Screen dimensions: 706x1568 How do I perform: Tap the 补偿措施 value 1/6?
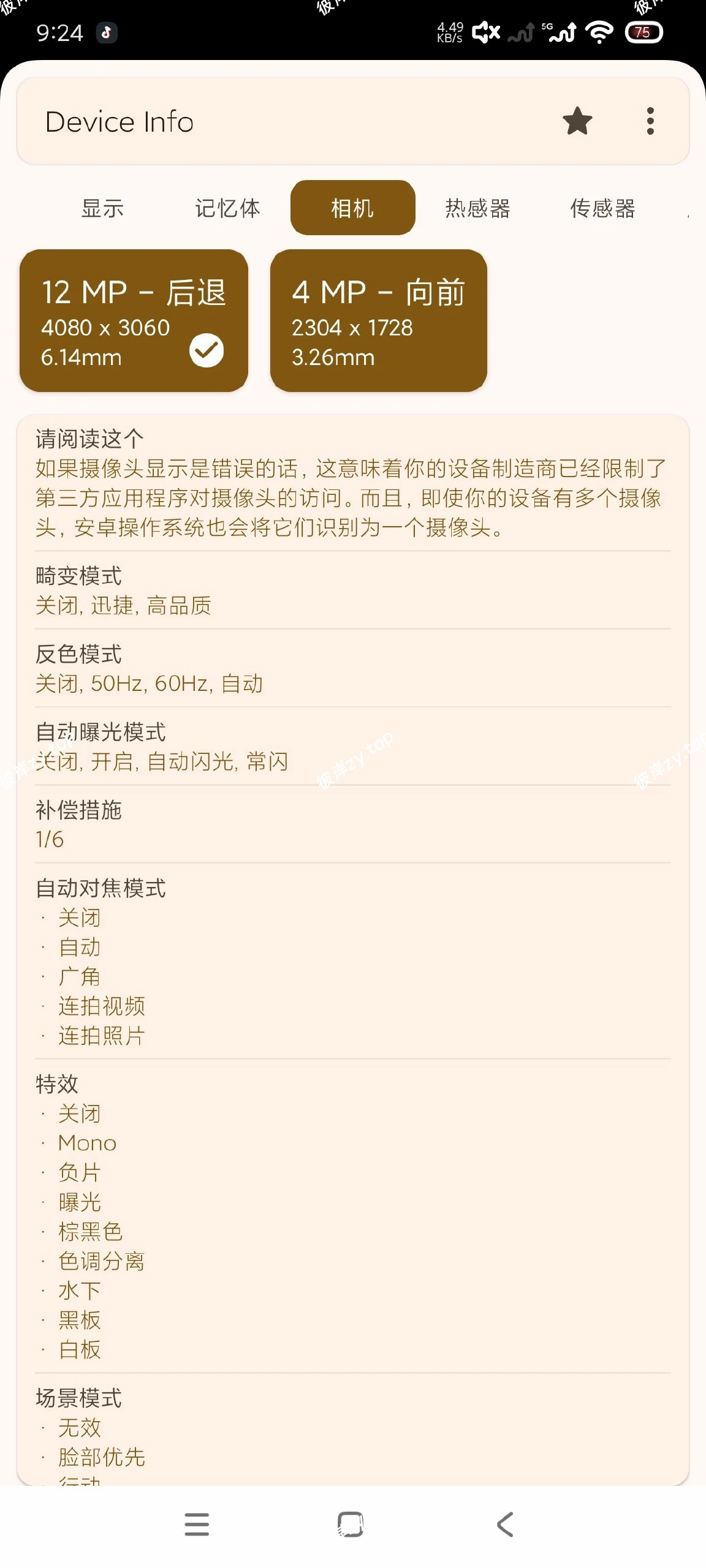coord(48,839)
